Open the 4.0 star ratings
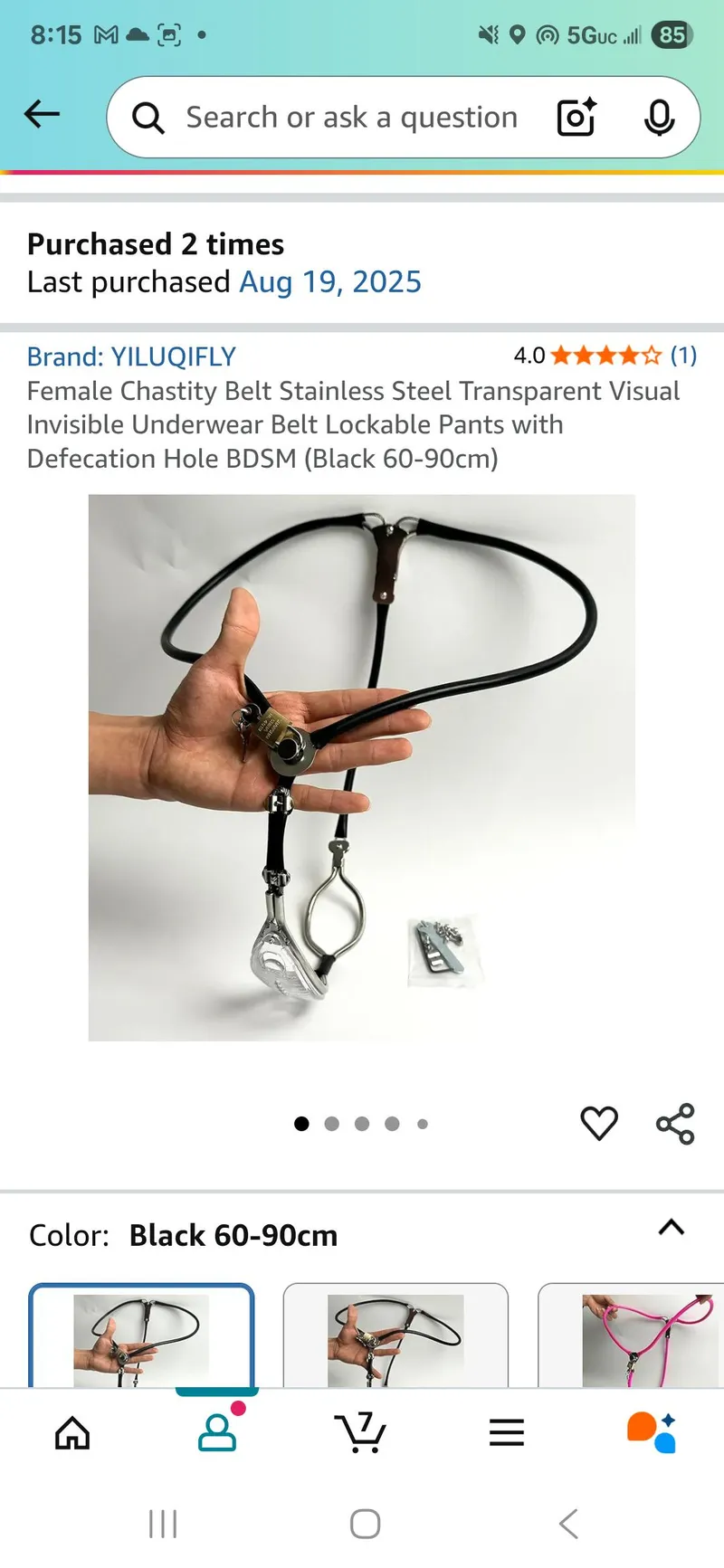 click(x=605, y=356)
